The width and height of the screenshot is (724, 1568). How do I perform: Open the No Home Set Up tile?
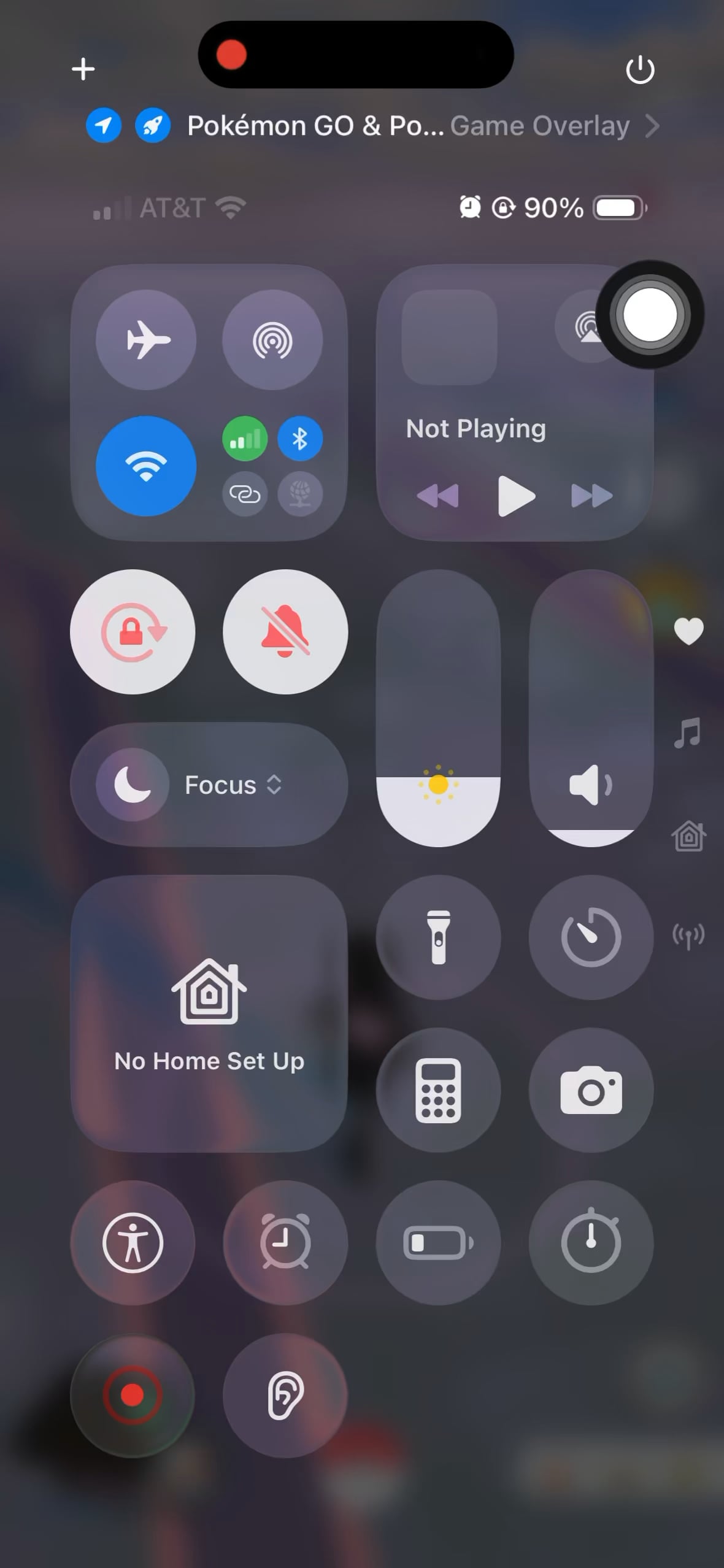[209, 1013]
